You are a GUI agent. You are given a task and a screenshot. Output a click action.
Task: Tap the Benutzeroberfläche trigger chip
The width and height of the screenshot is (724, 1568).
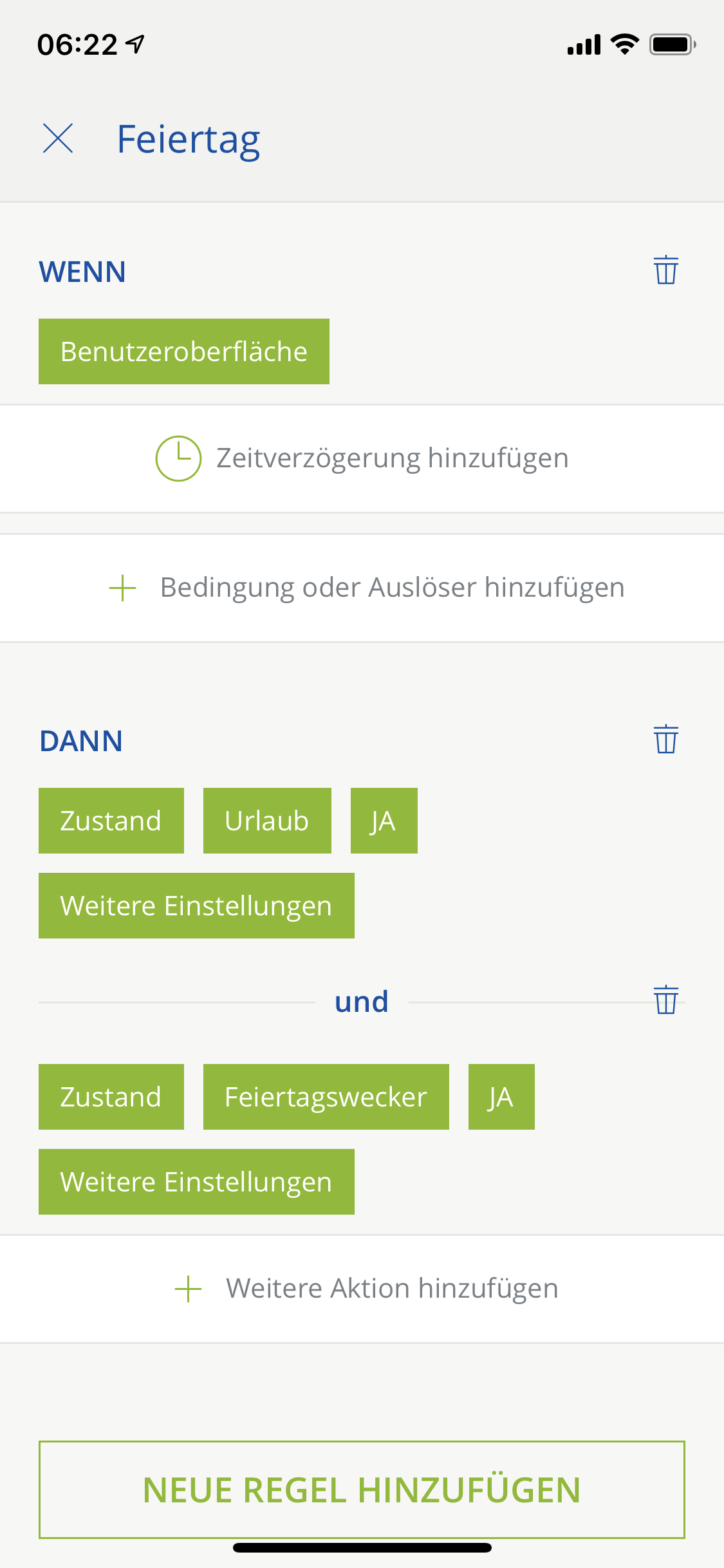coord(184,351)
